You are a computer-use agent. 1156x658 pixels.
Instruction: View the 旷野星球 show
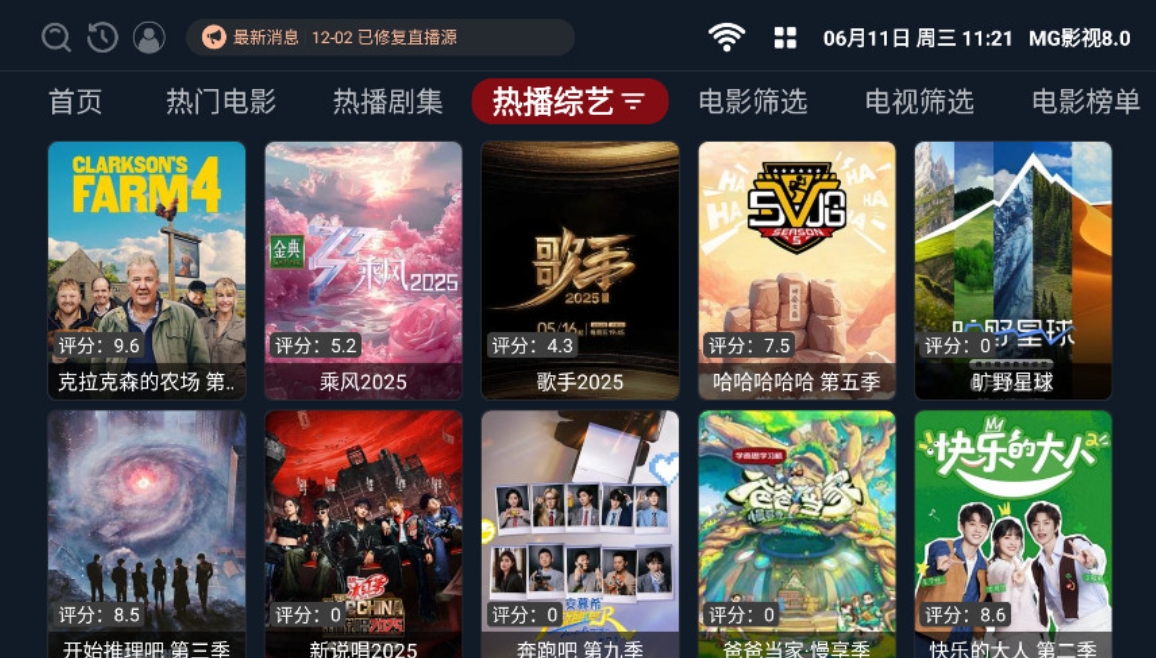click(1013, 270)
